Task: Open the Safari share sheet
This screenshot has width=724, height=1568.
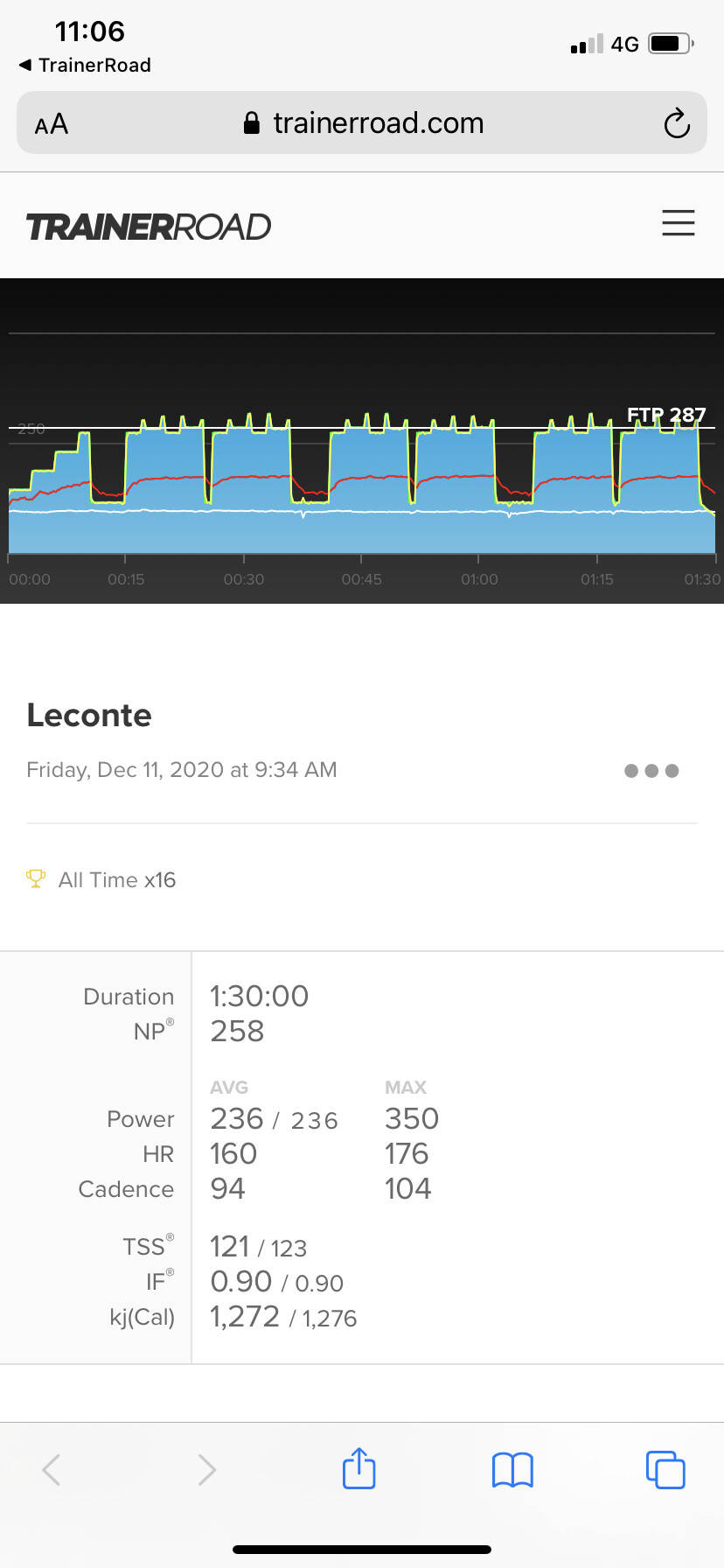Action: tap(359, 1468)
